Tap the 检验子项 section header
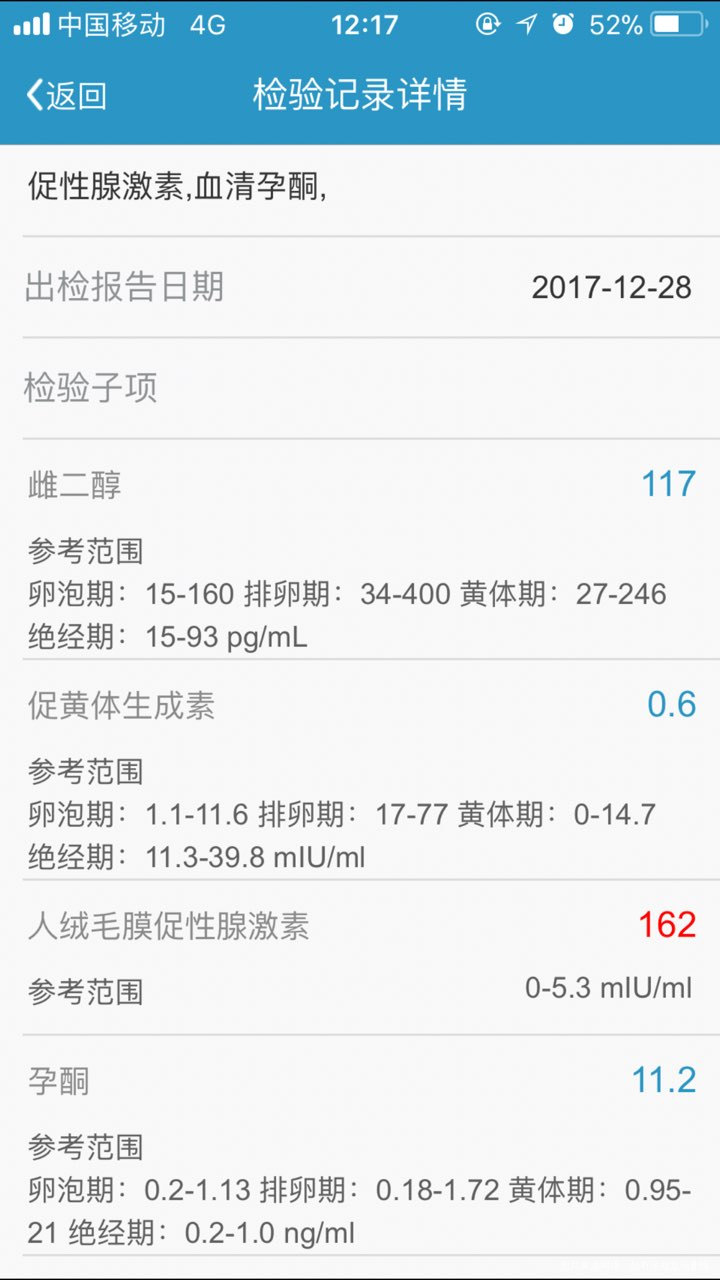The height and width of the screenshot is (1281, 720). pos(90,389)
